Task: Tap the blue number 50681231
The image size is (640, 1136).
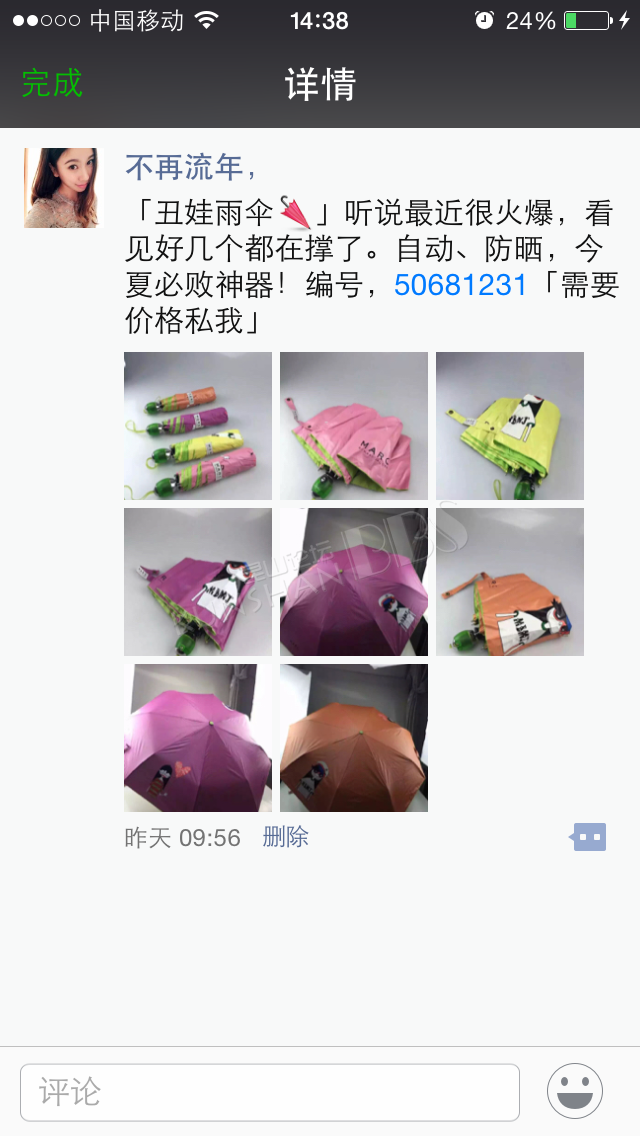Action: [460, 285]
